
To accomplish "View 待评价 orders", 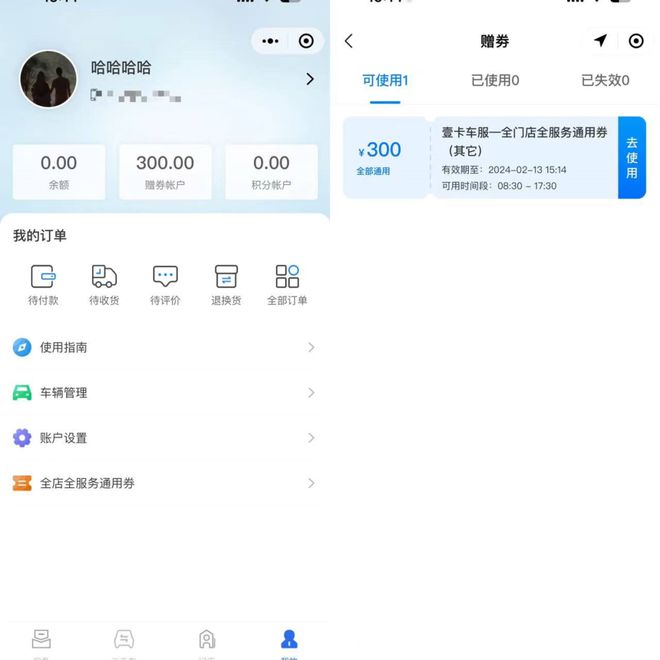I will coord(165,285).
